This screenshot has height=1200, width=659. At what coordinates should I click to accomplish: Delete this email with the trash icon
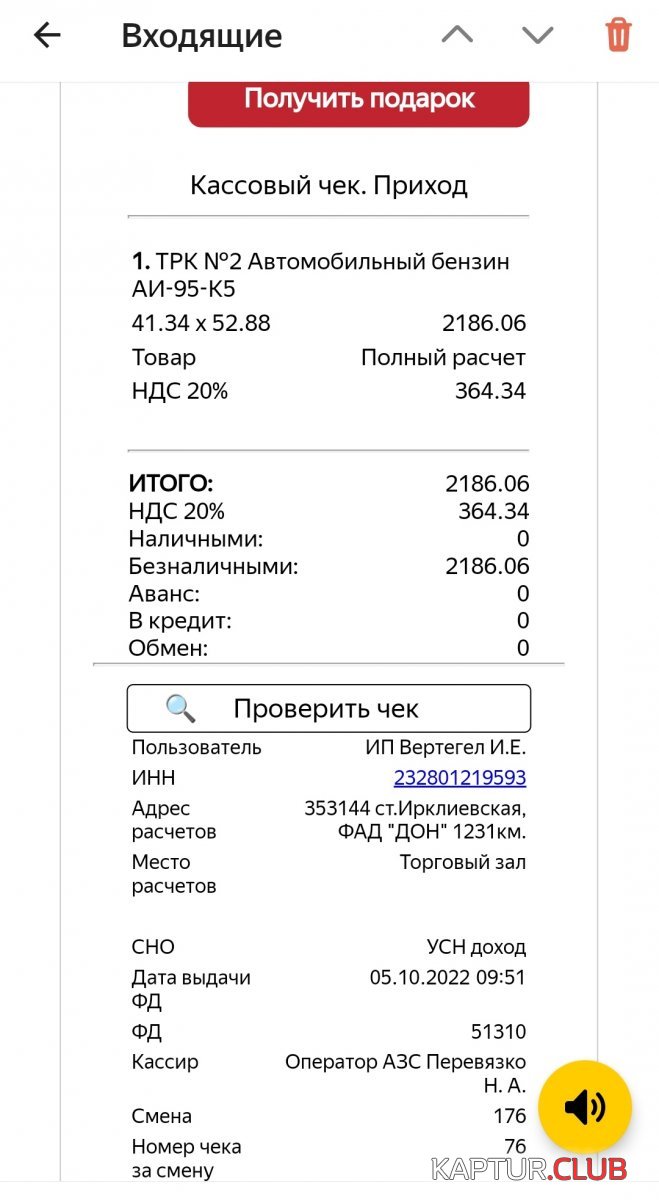pyautogui.click(x=618, y=35)
